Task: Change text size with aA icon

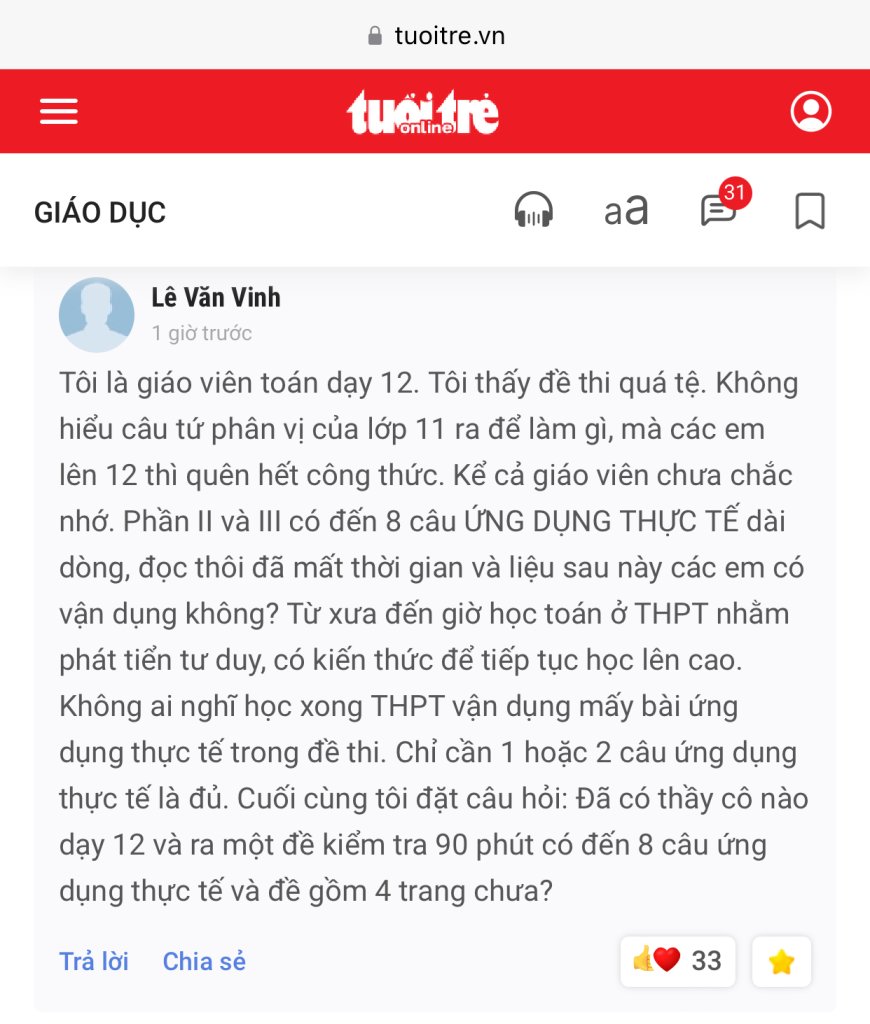Action: (626, 211)
